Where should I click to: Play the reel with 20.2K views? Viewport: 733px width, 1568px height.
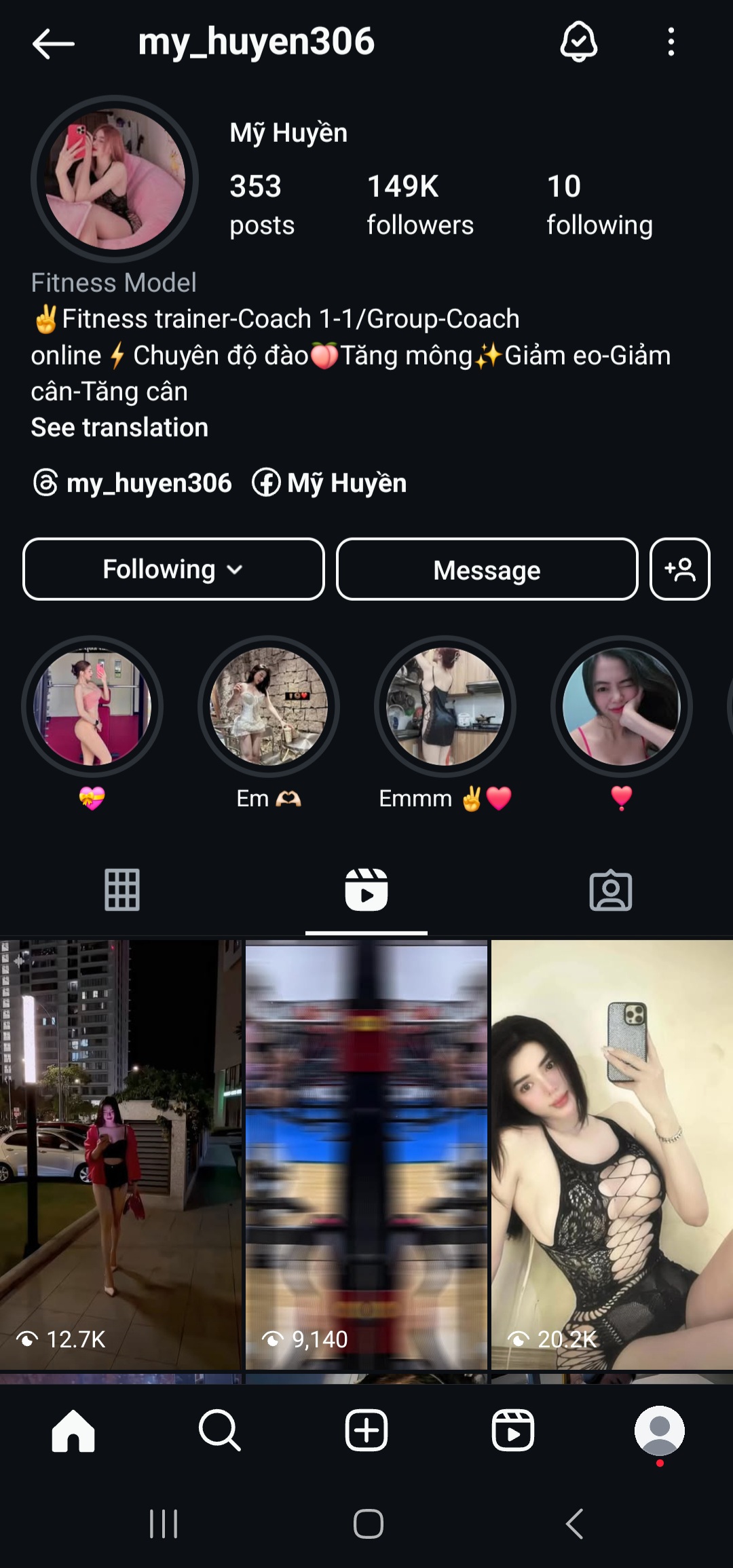[612, 1154]
